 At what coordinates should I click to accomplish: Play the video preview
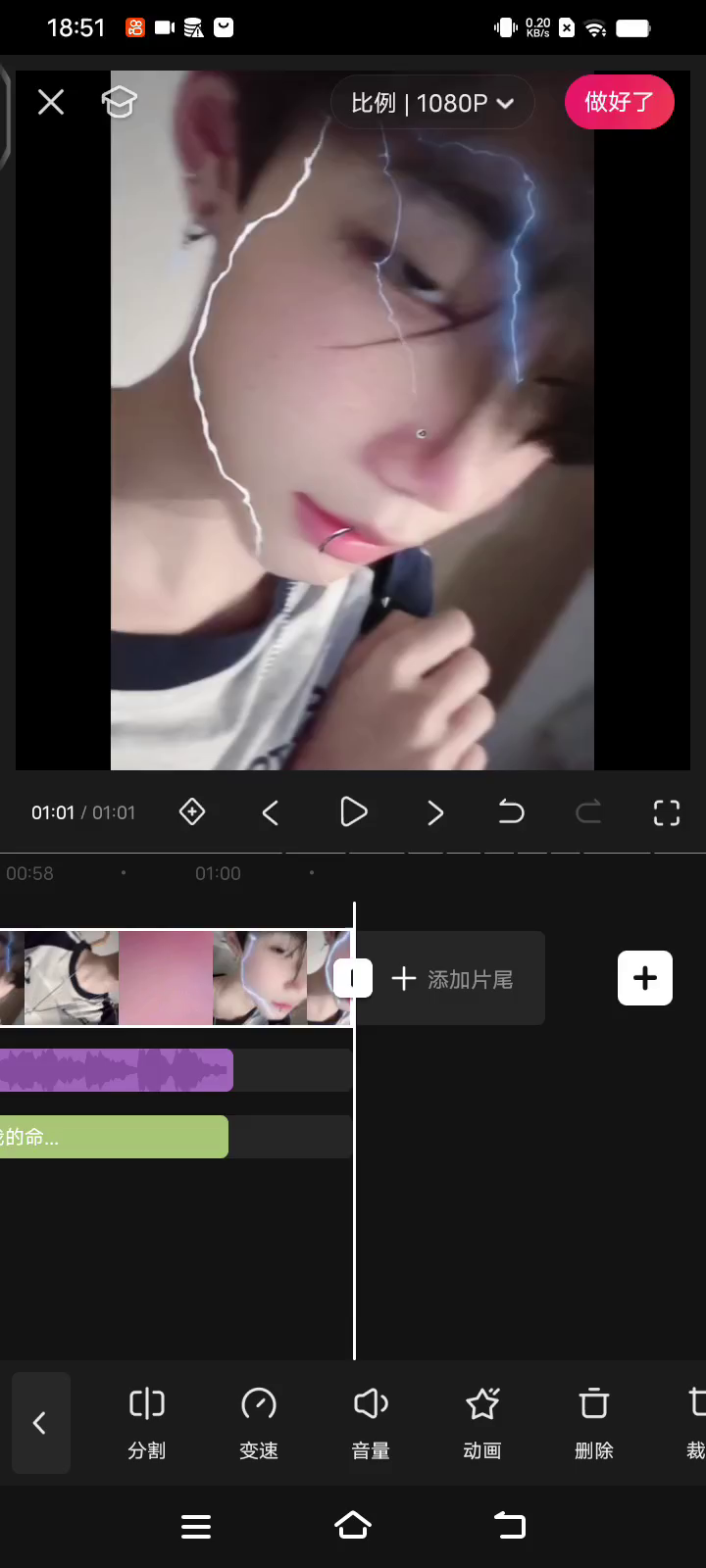(353, 812)
